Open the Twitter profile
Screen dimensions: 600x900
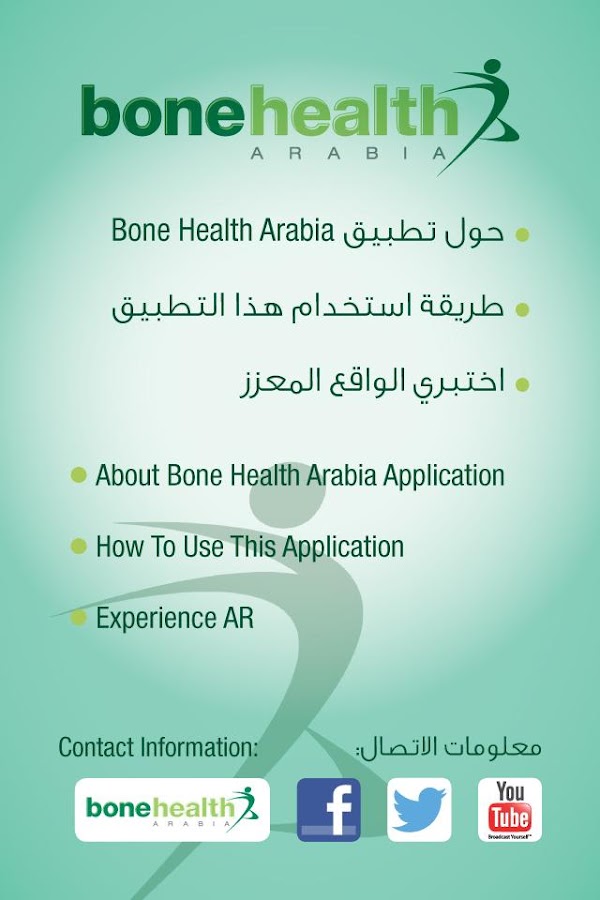(x=419, y=809)
